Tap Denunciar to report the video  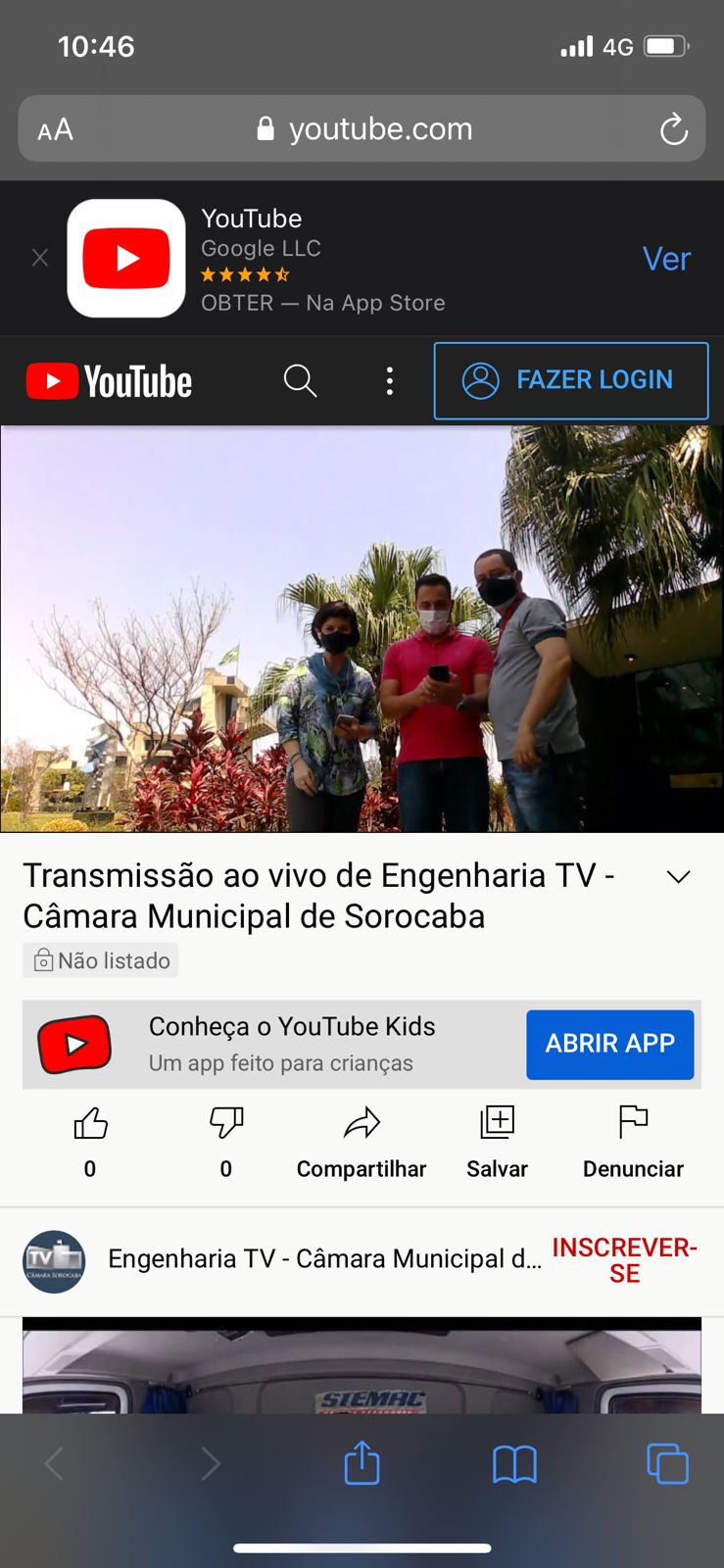[x=633, y=1142]
